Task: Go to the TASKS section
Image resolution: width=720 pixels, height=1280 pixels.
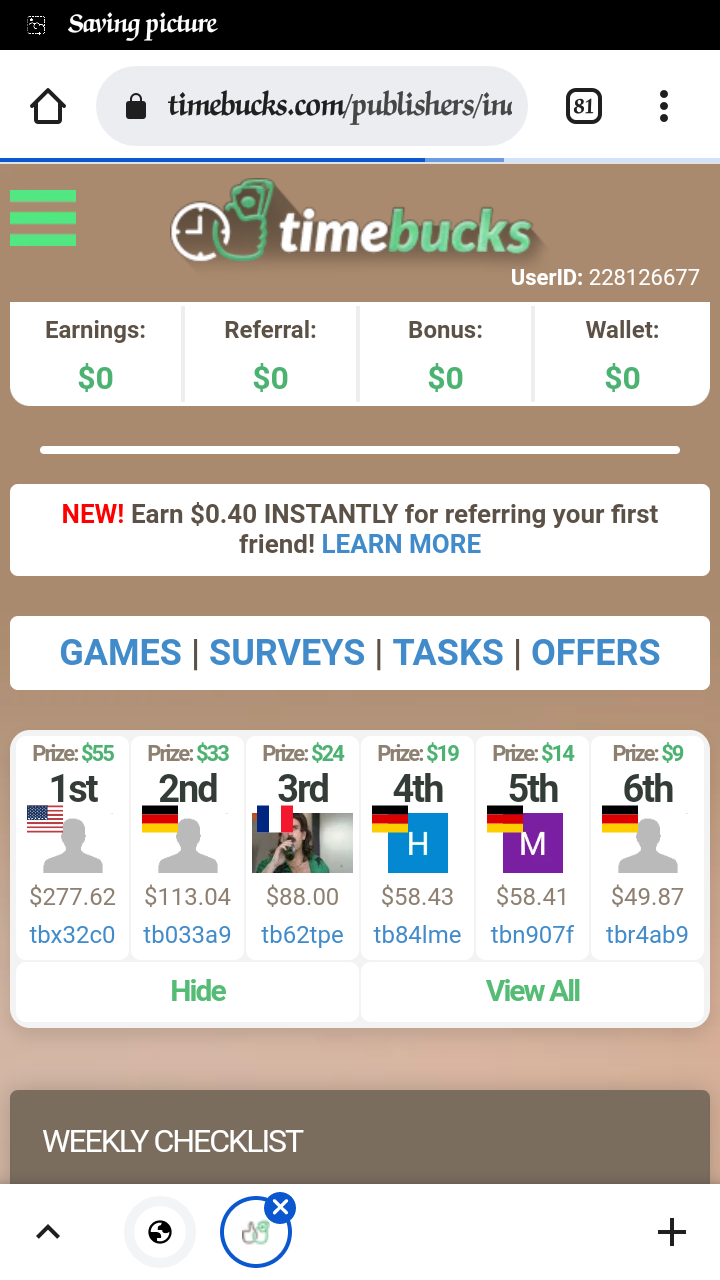Action: 448,653
